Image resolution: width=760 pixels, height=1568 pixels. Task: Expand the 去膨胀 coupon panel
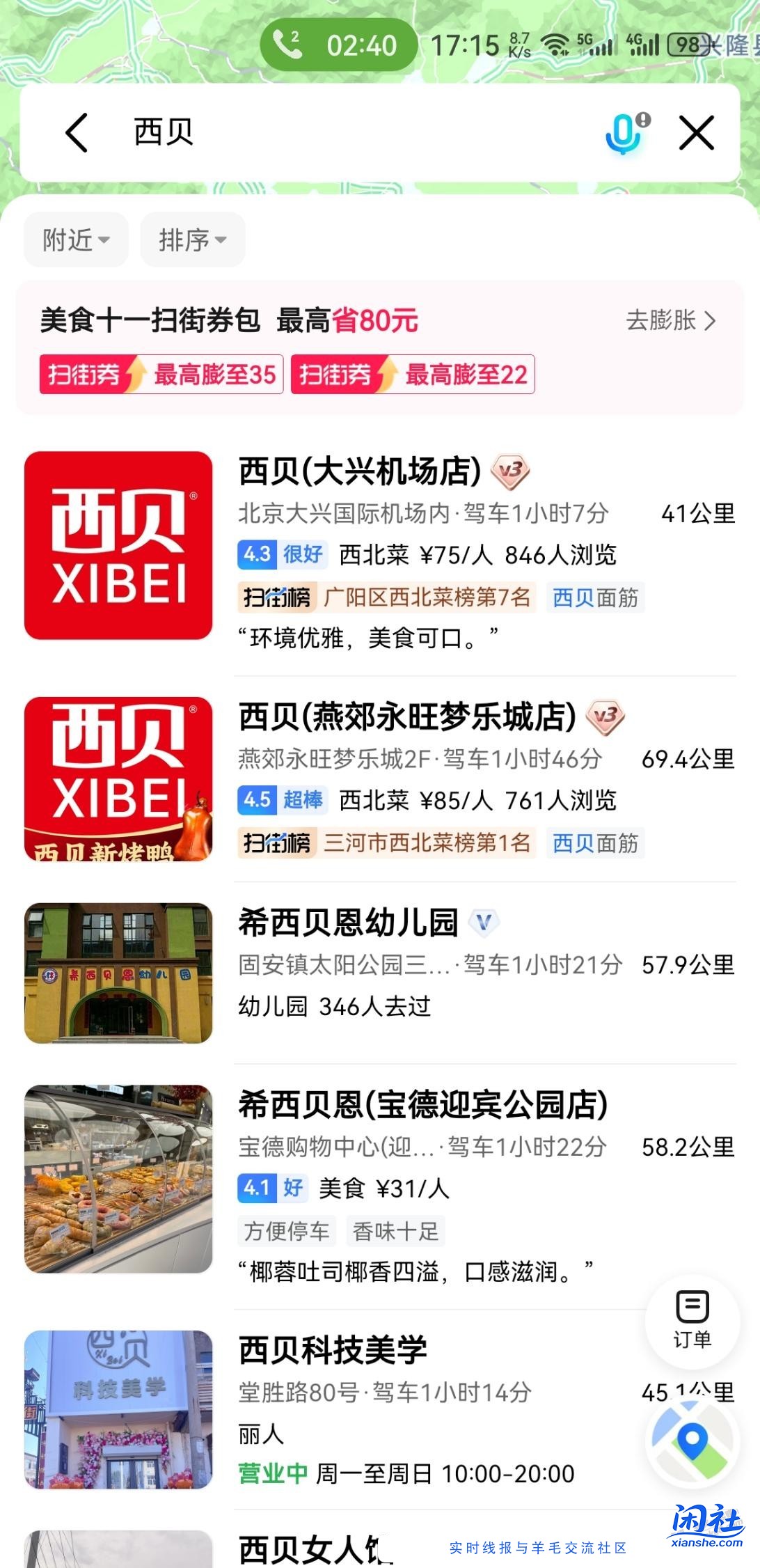[670, 321]
